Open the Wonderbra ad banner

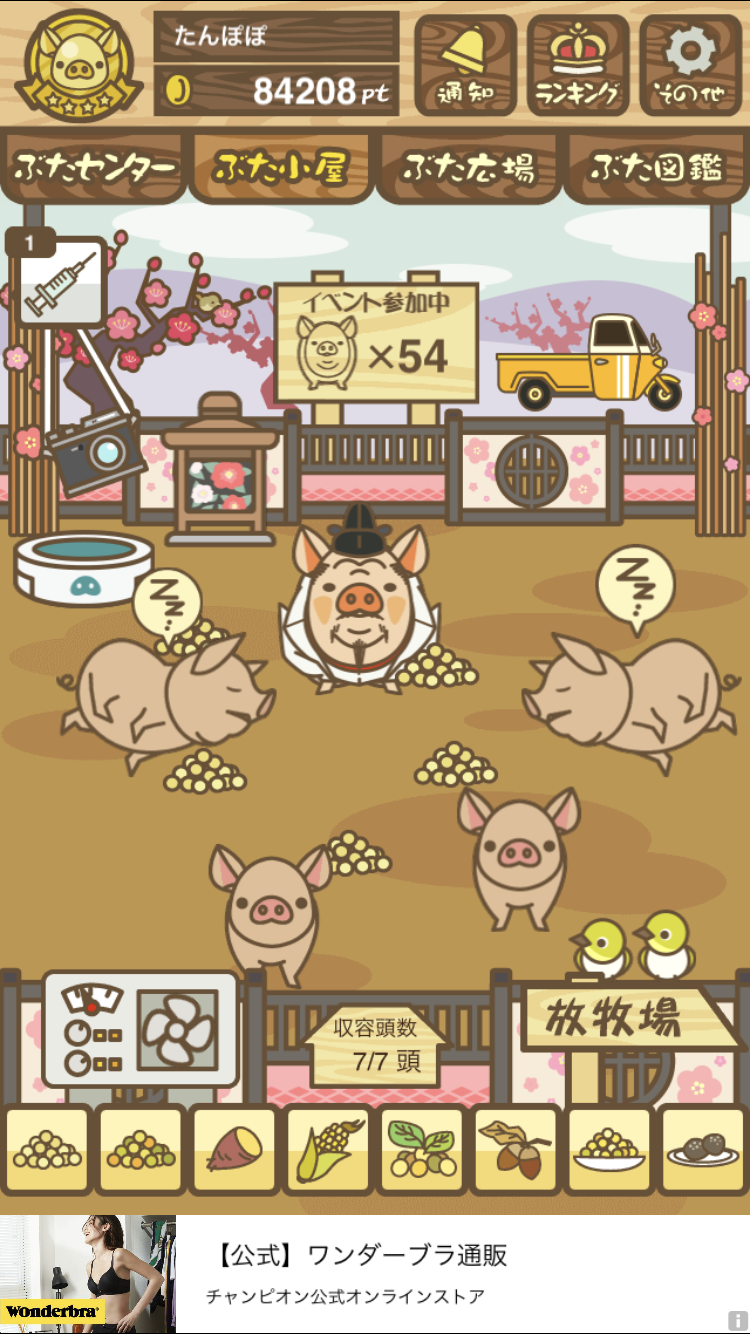375,1274
